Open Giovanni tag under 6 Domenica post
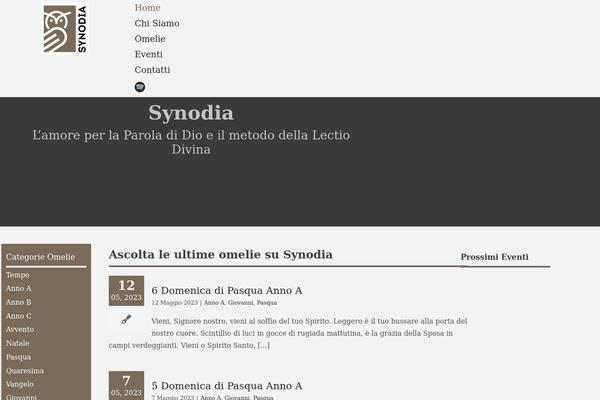Screen dimensions: 600x400 tap(240, 302)
